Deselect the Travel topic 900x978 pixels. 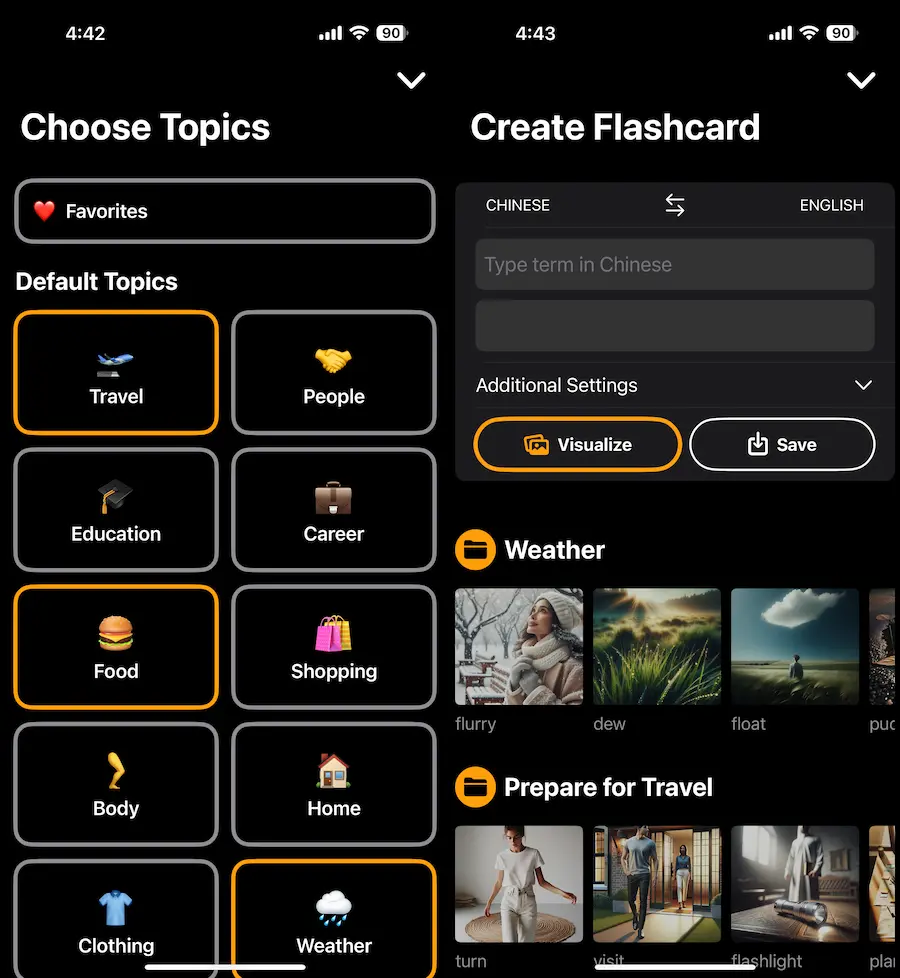pyautogui.click(x=116, y=373)
